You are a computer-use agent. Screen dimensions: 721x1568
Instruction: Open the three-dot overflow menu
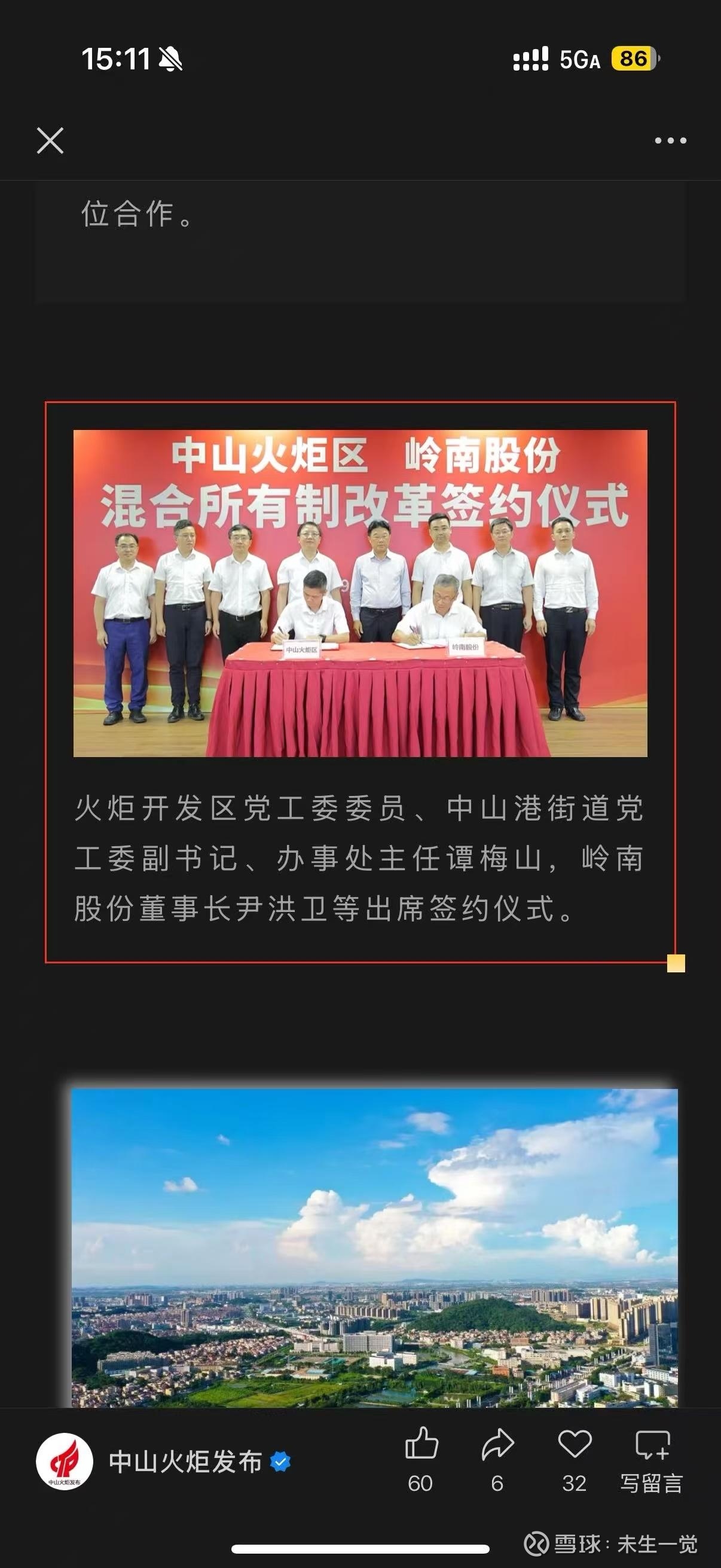pos(670,141)
